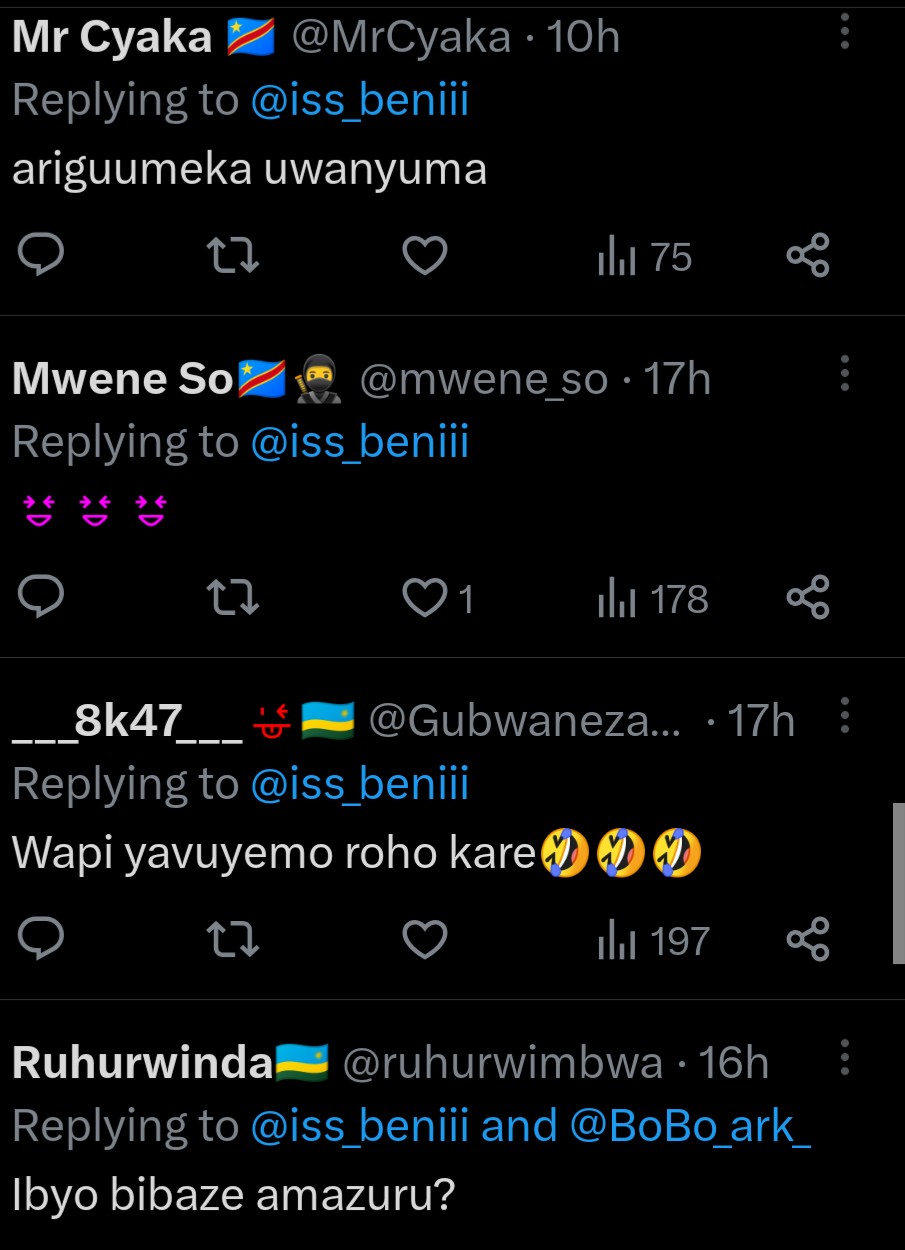Open overflow menu on Mwene So's tweet
Screen dimensions: 905x1250
(x=845, y=373)
